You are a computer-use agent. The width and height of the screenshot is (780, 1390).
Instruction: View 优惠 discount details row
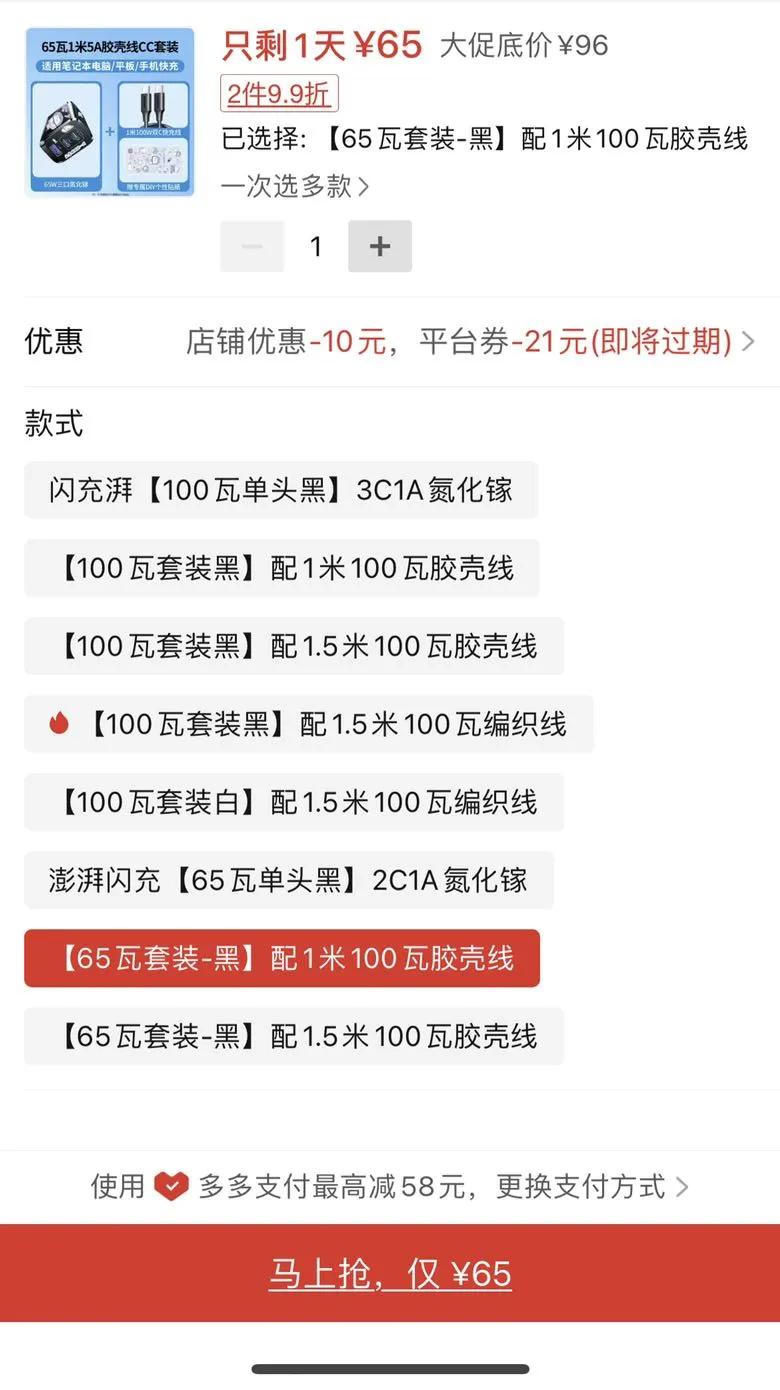tap(390, 342)
